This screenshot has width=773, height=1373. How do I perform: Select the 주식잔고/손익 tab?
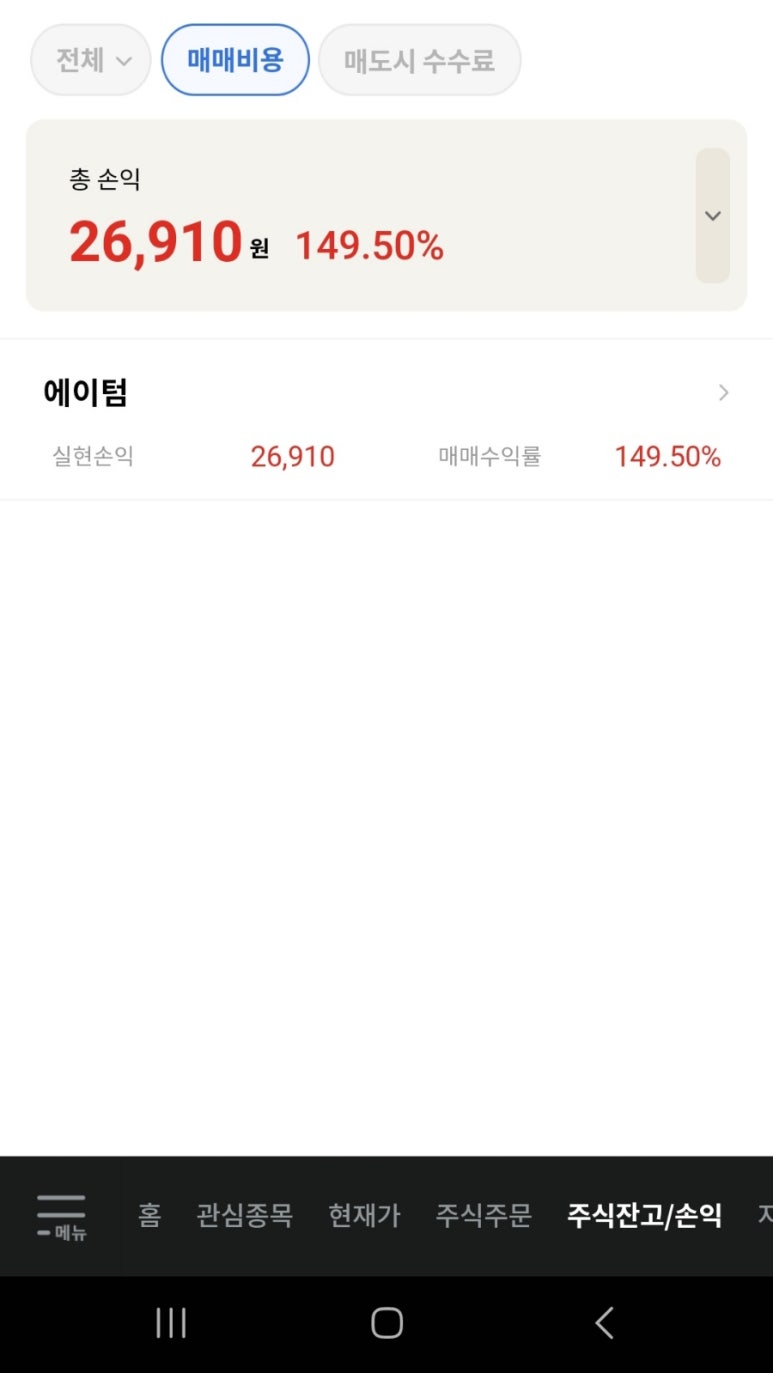(x=644, y=1216)
